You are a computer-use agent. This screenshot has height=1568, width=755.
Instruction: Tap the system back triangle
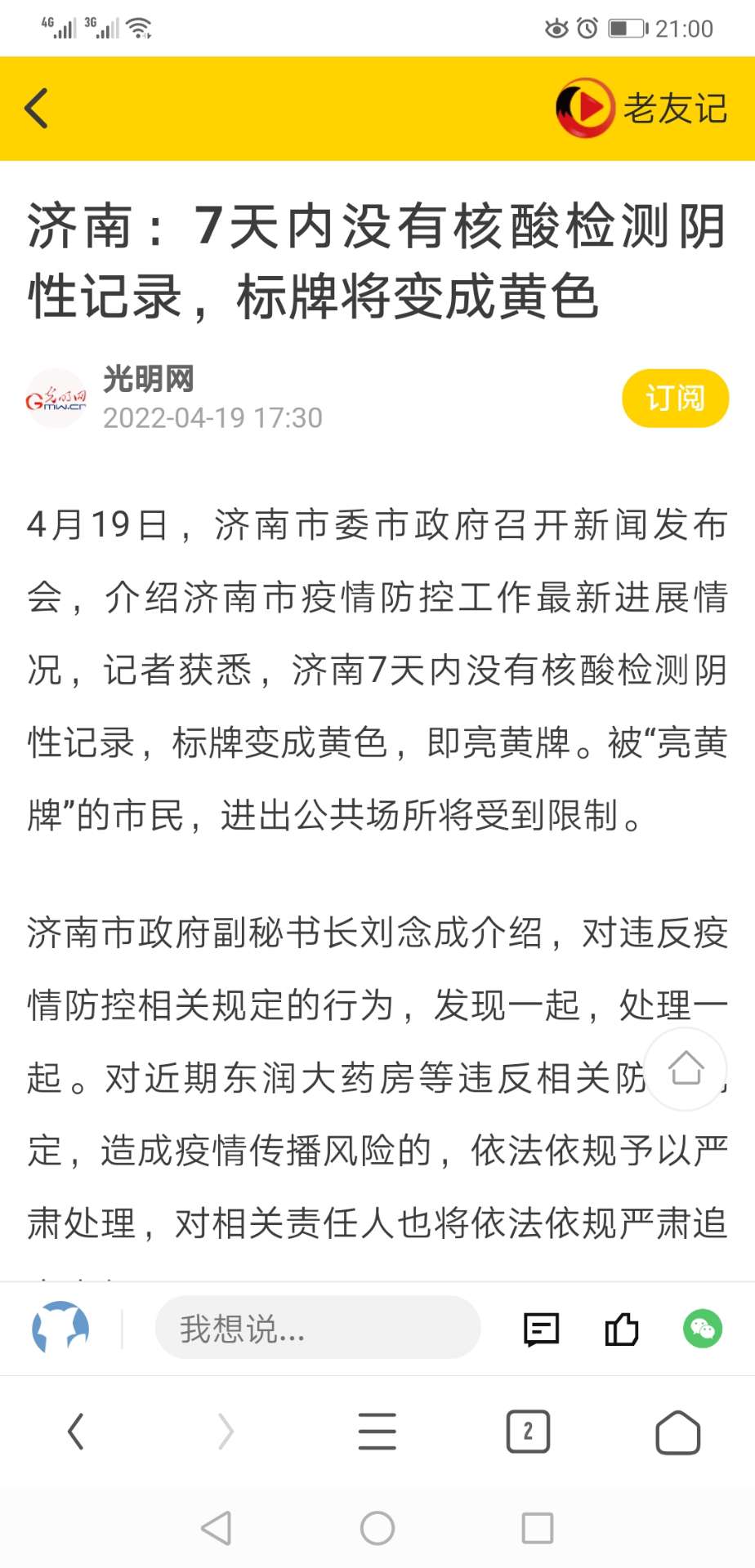click(217, 1528)
